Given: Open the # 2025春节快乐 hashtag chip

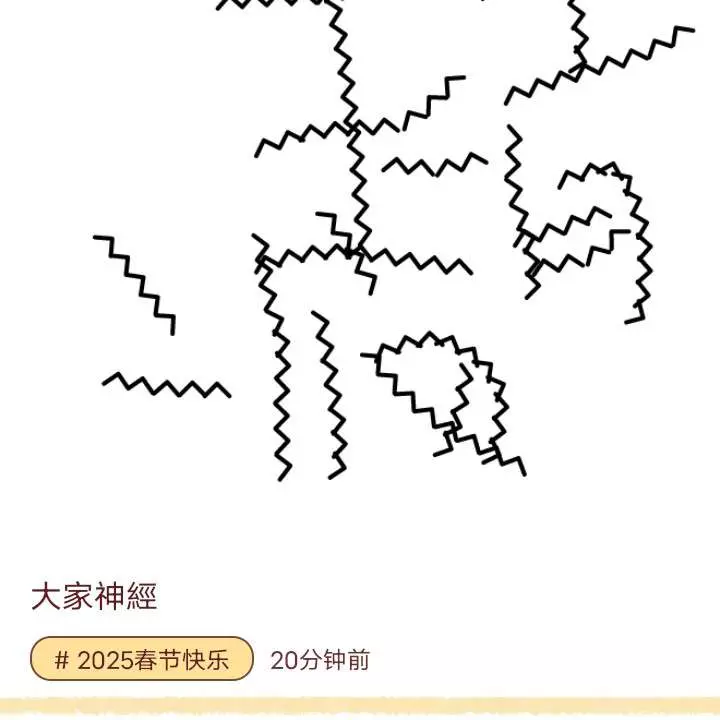Looking at the screenshot, I should [x=141, y=659].
